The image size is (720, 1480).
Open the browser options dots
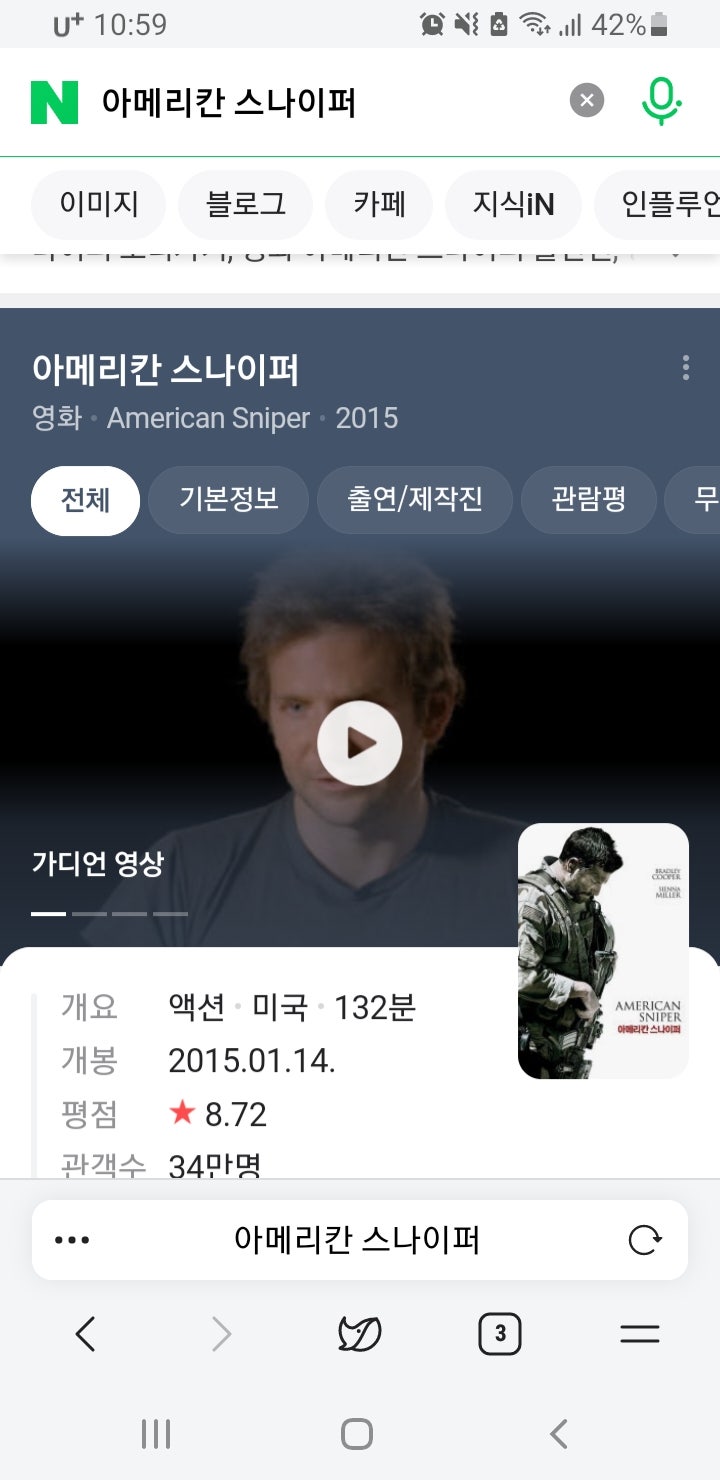72,1240
